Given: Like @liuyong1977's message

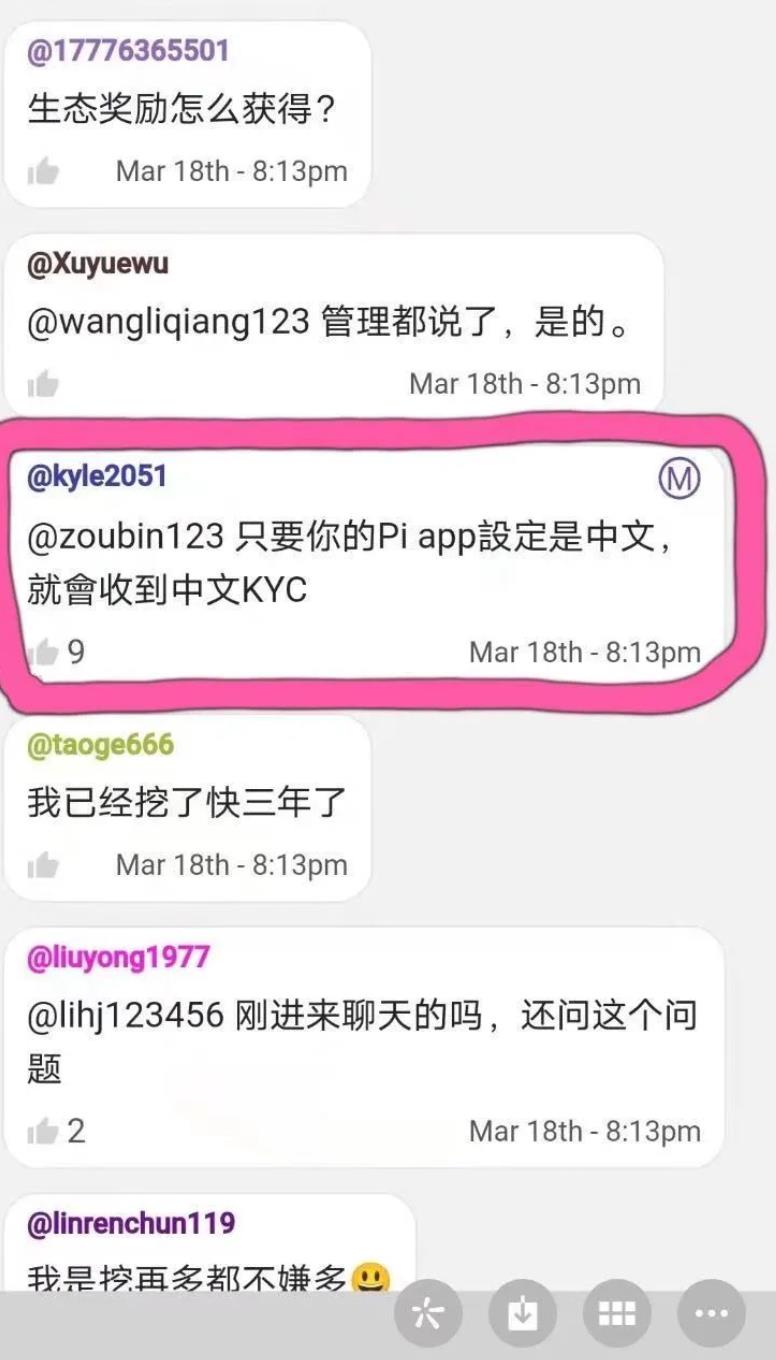Looking at the screenshot, I should (x=43, y=1132).
